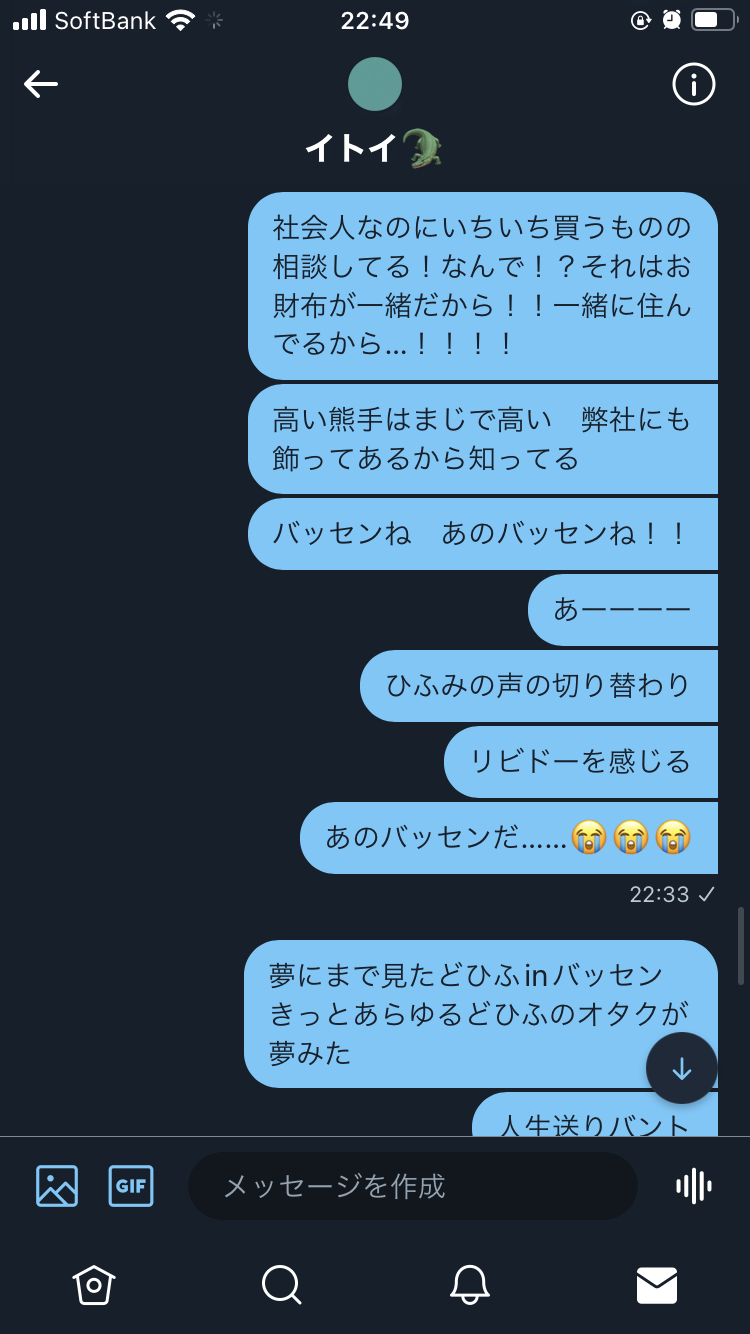Select the Messages envelope tab
This screenshot has height=1334, width=750.
click(x=657, y=1285)
